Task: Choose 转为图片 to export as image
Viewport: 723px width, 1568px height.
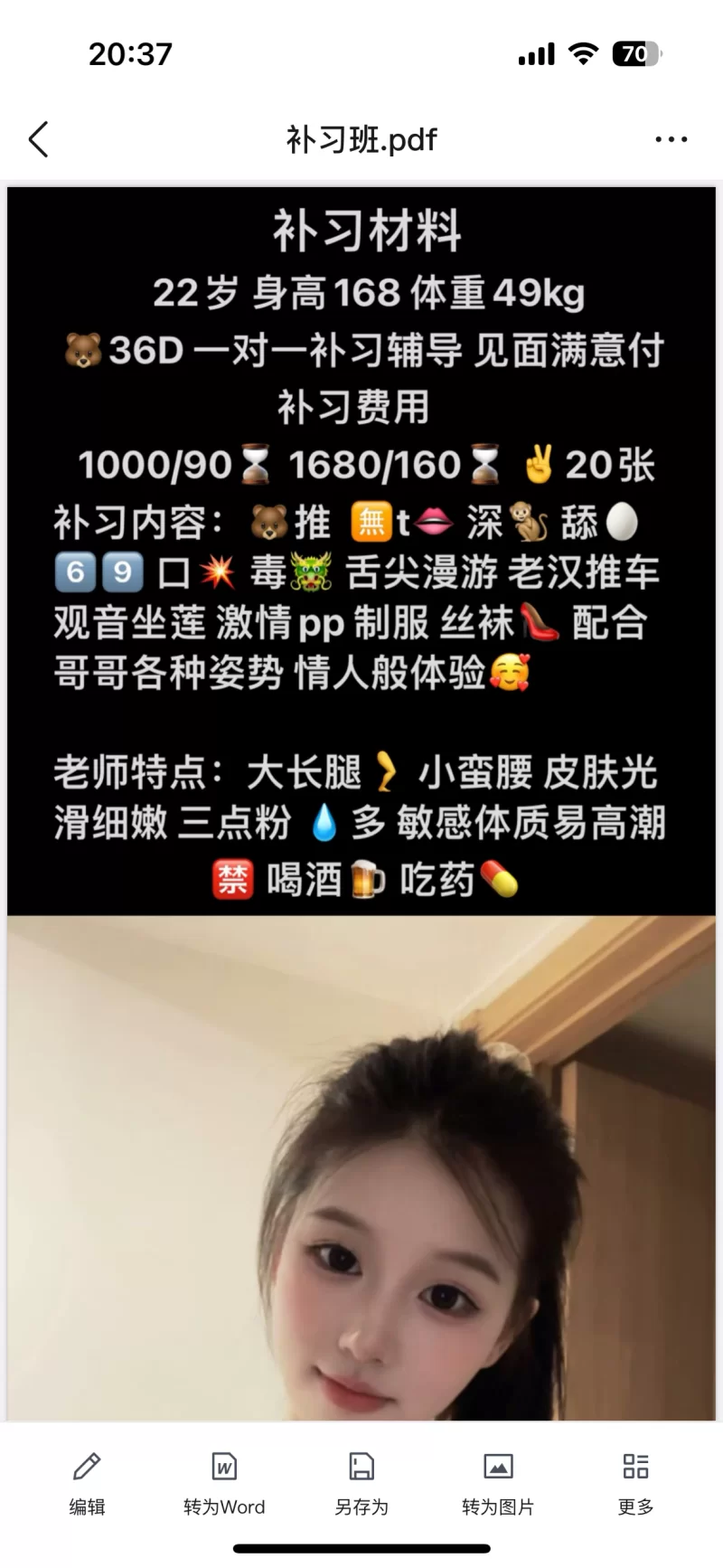Action: 498,1483
